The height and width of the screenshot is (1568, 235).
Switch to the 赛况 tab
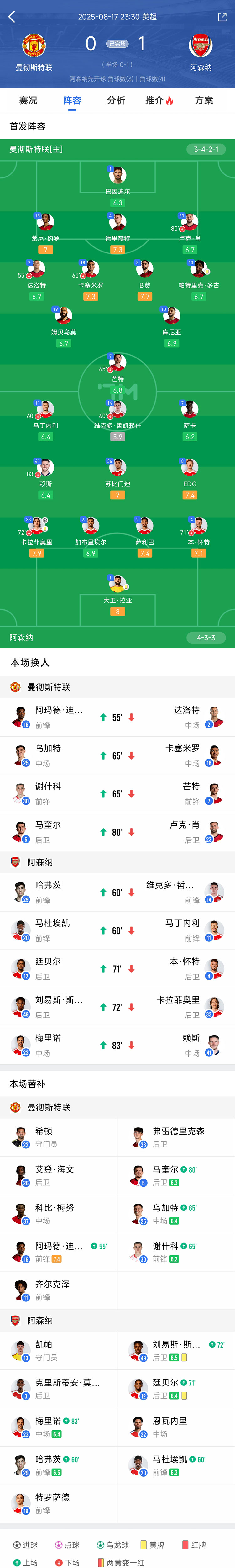[28, 100]
